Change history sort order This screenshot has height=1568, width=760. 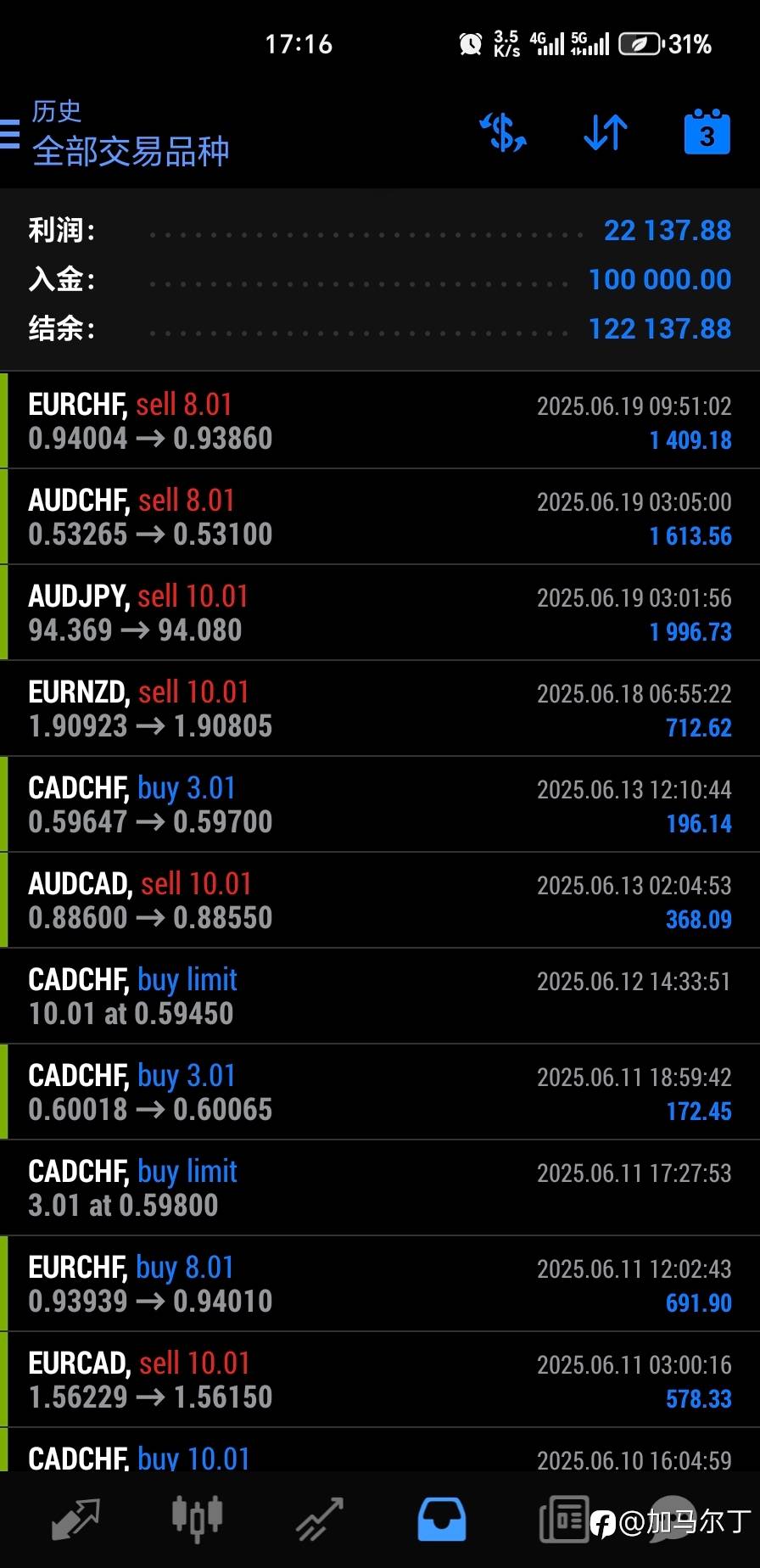pos(606,133)
